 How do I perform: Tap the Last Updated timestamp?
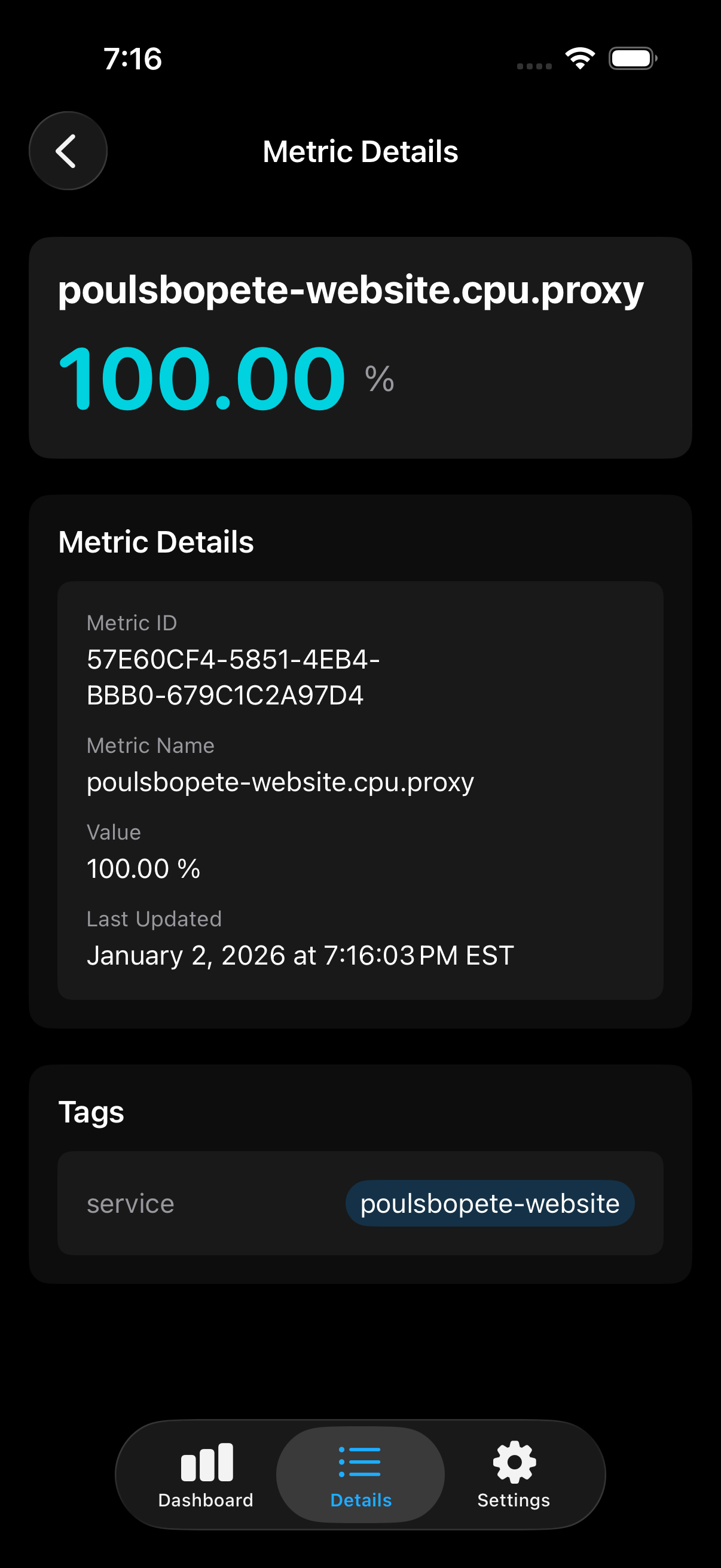click(300, 956)
